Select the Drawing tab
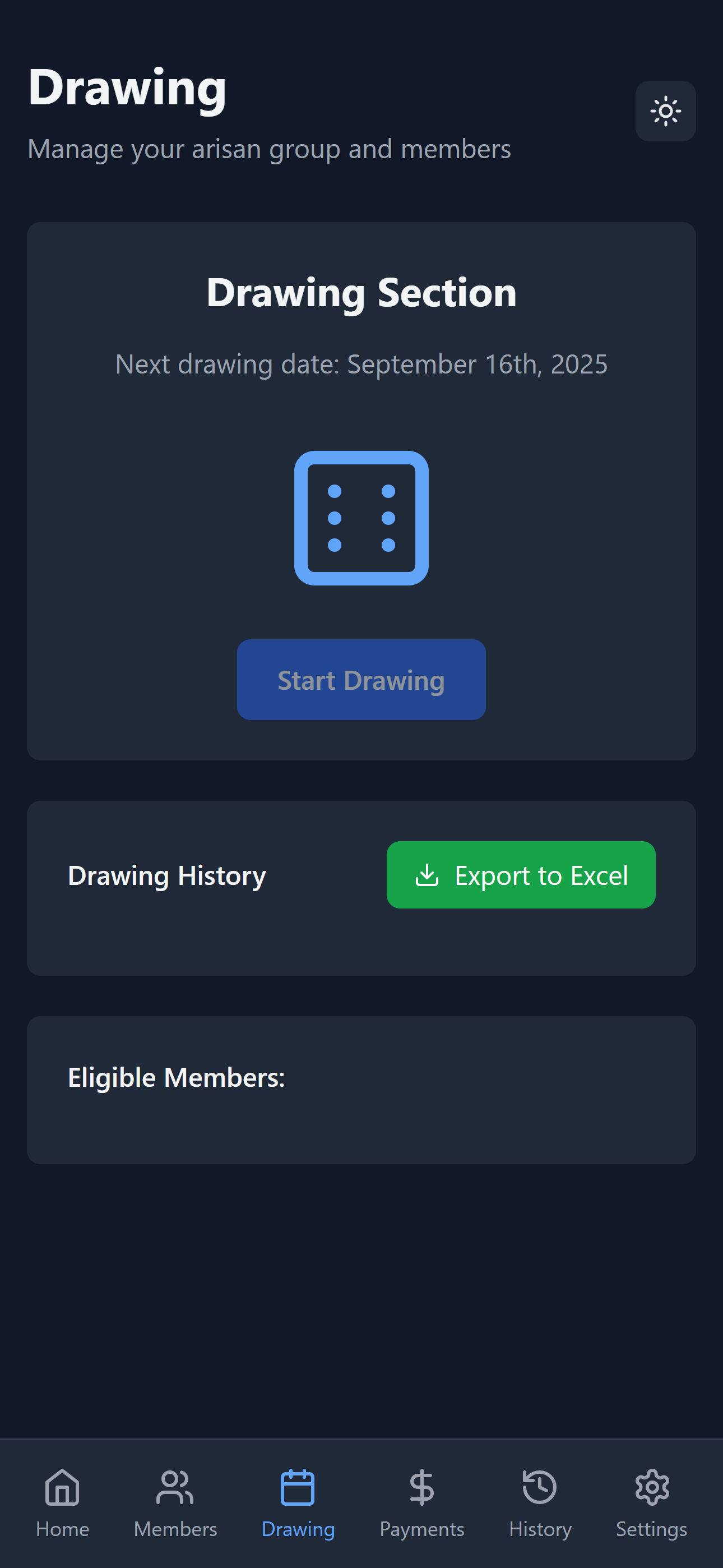Image resolution: width=723 pixels, height=1568 pixels. pyautogui.click(x=298, y=1502)
